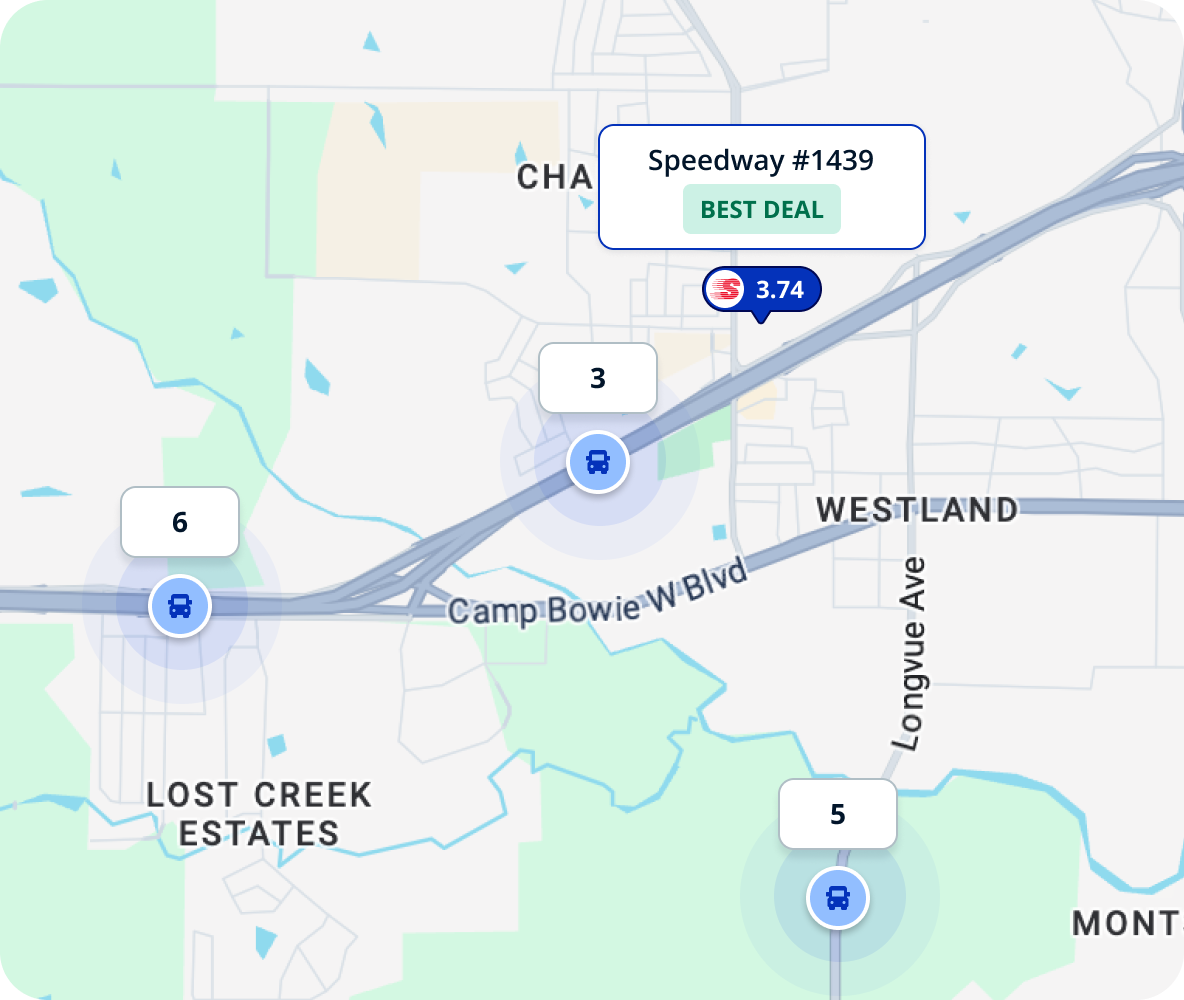This screenshot has width=1184, height=1000.
Task: Select the Speedway 3.74 price pin
Action: click(x=762, y=290)
